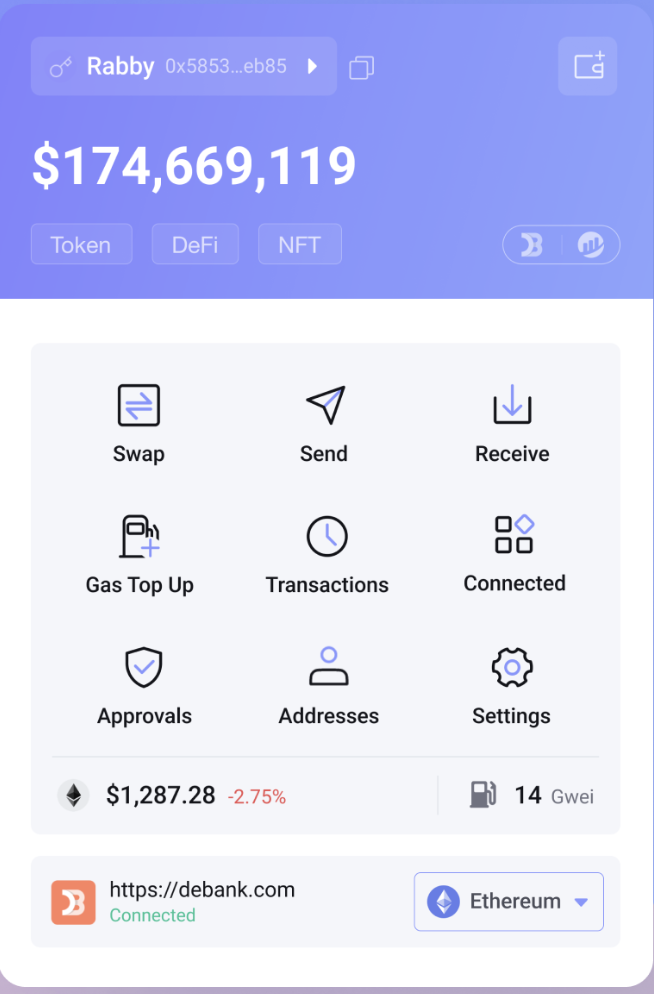Expand the Ethereum network dropdown
The height and width of the screenshot is (994, 654).
coord(509,901)
